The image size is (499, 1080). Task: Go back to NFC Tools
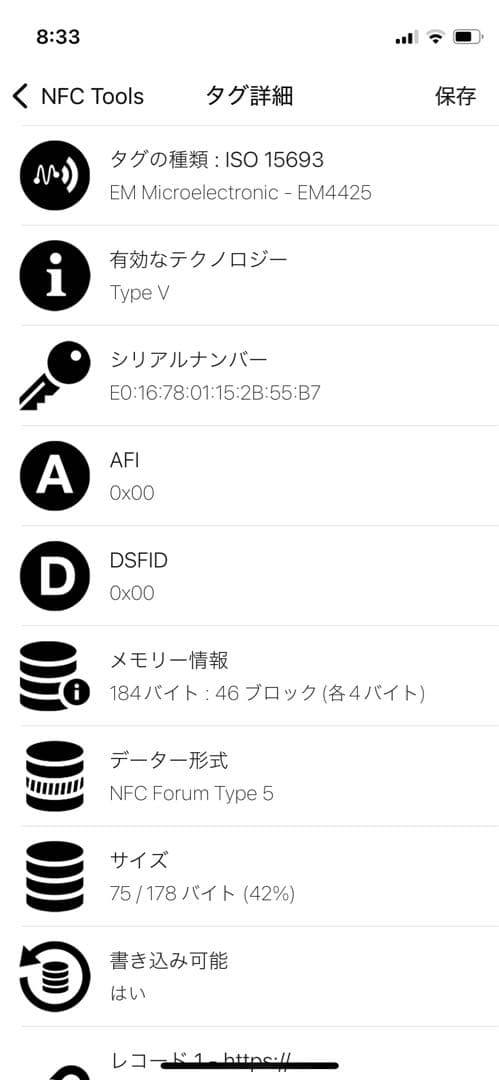click(78, 96)
